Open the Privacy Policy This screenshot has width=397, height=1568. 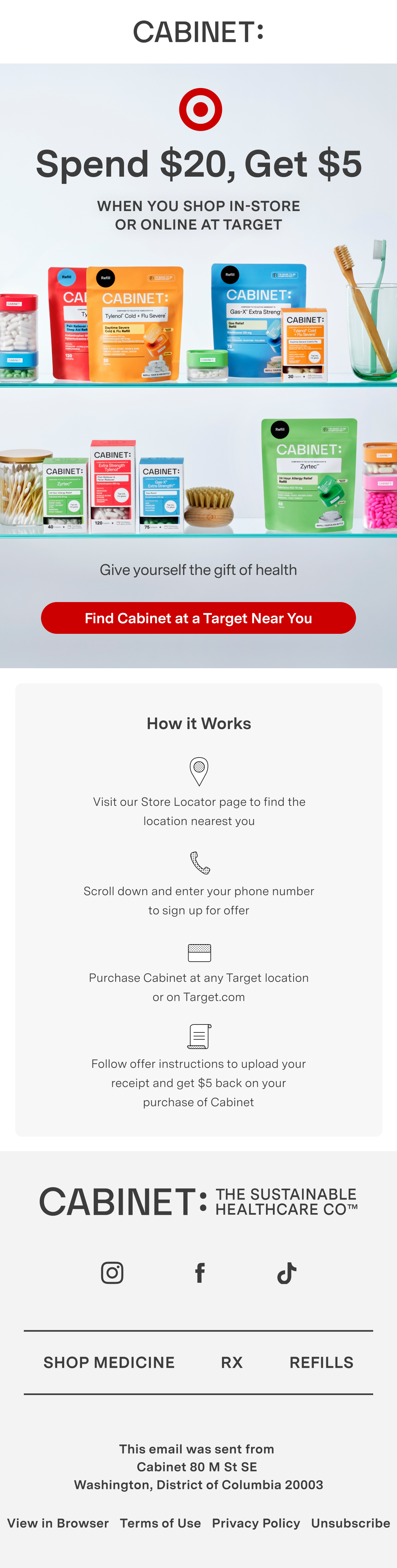(256, 1522)
